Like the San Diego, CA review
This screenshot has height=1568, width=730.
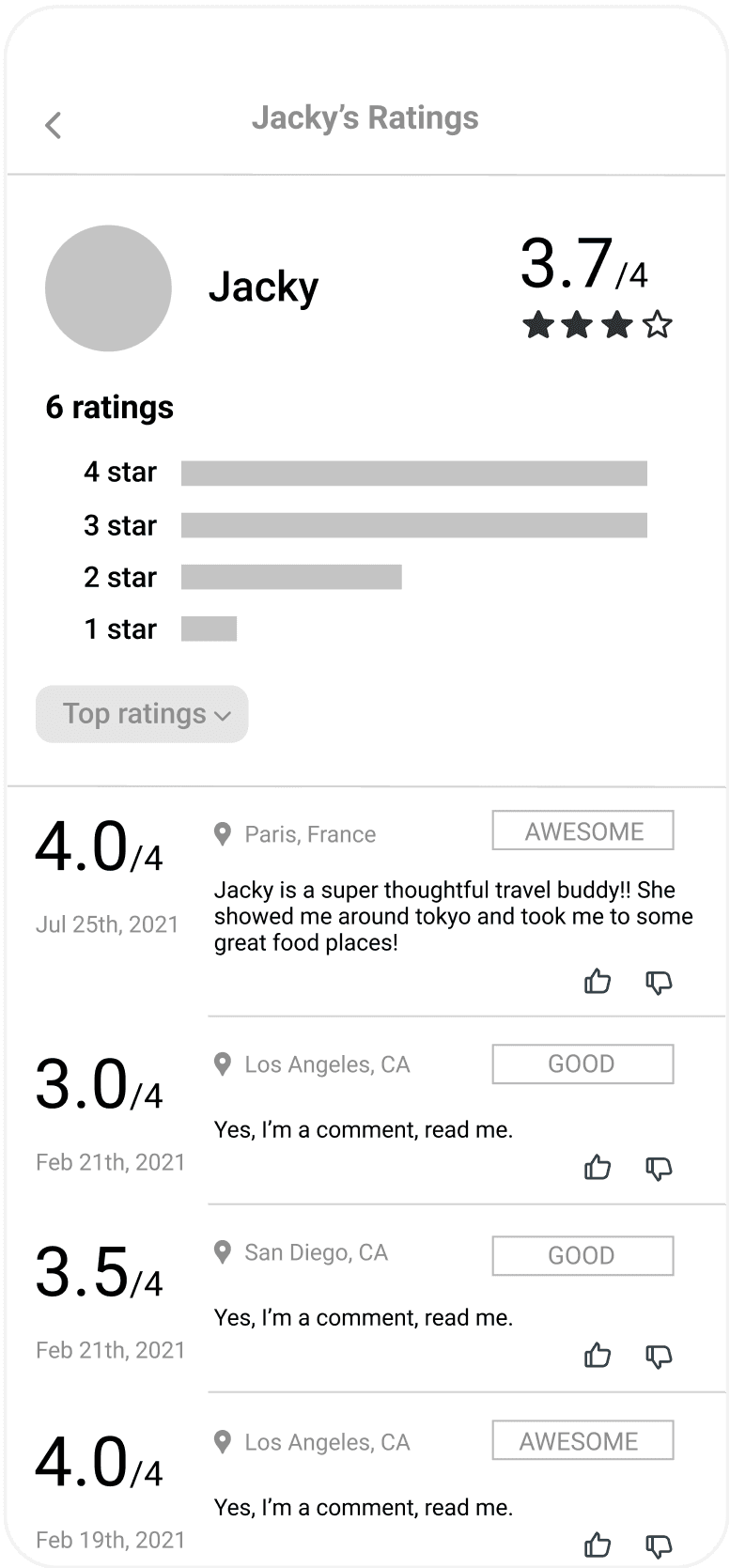click(x=598, y=1356)
